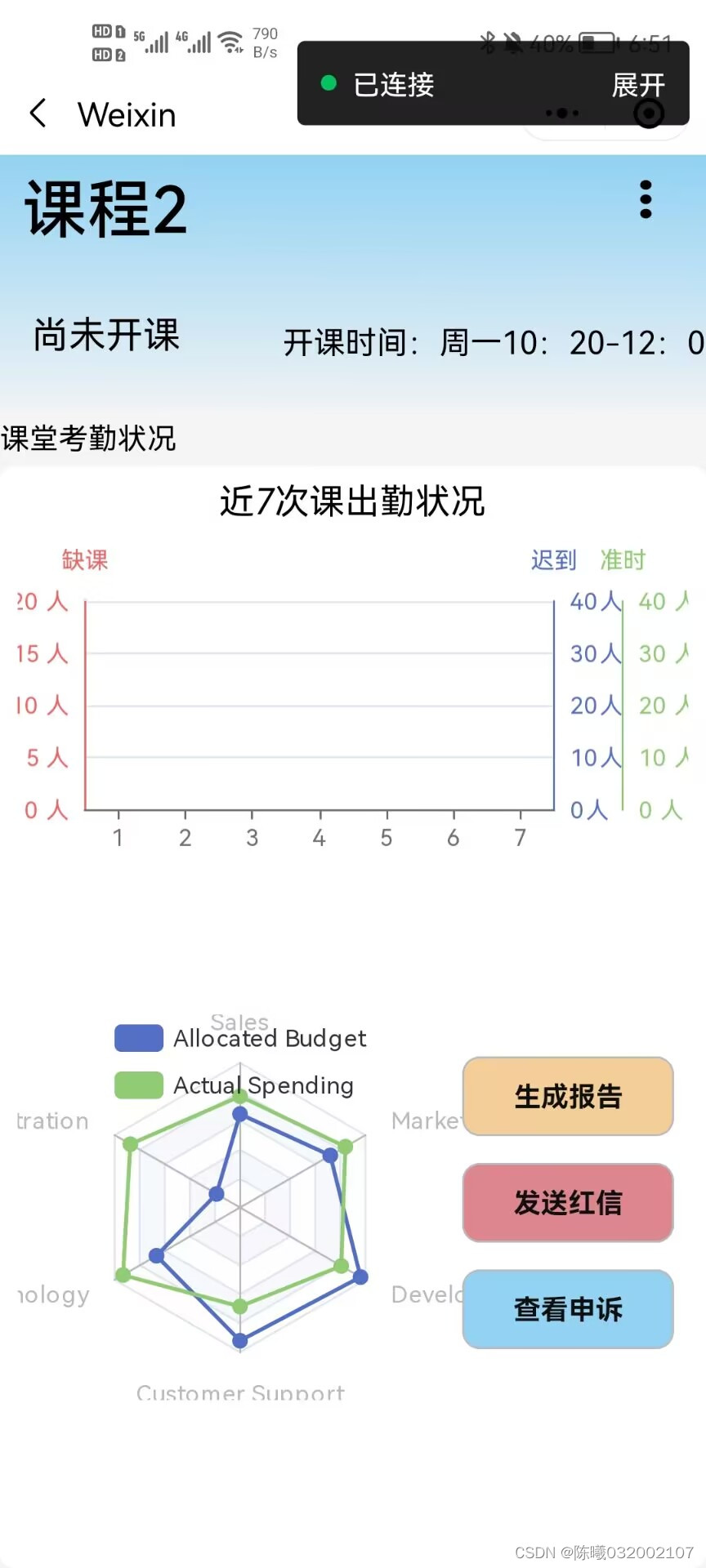Viewport: 706px width, 1568px height.
Task: Tap the blue Allocated Budget color swatch
Action: [139, 1037]
